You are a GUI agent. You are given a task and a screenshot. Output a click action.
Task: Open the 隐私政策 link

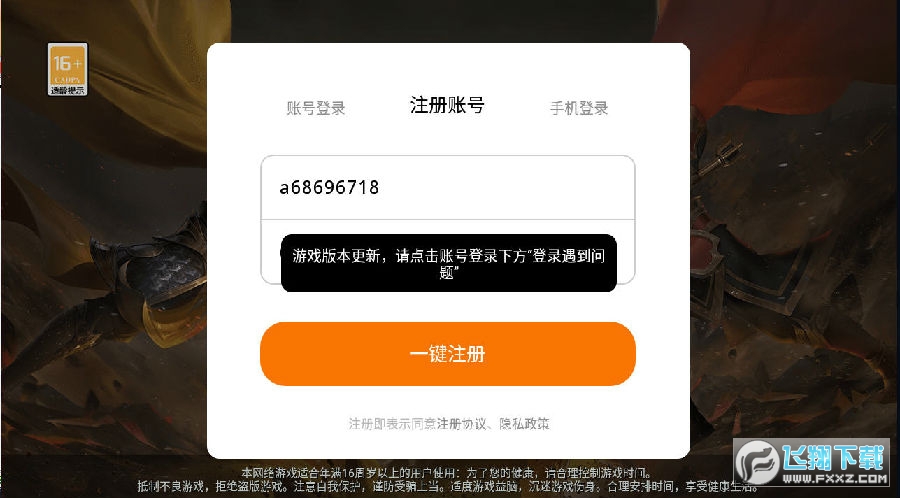[524, 424]
